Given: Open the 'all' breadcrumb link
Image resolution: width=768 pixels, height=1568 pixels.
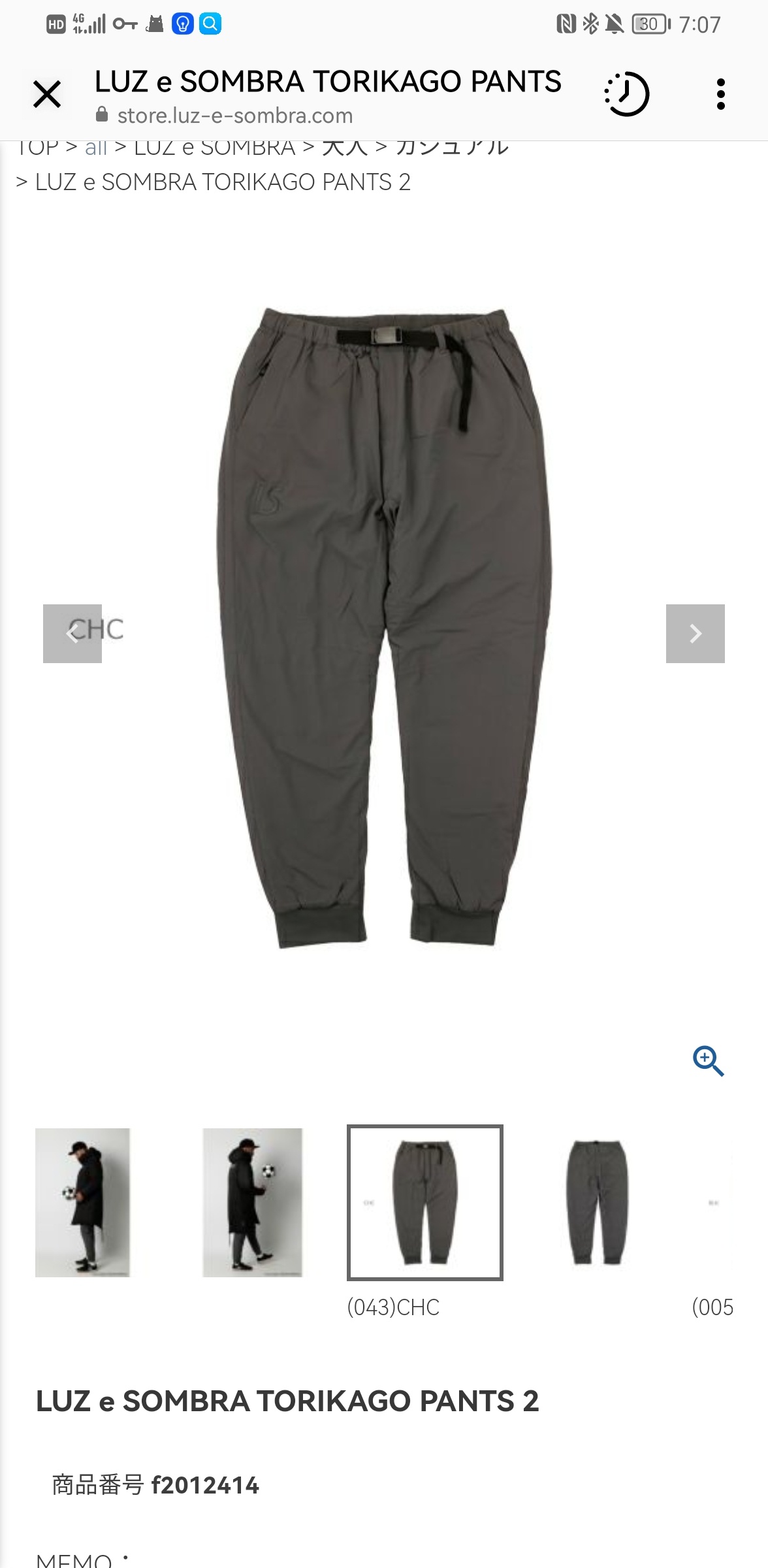Looking at the screenshot, I should (x=96, y=149).
